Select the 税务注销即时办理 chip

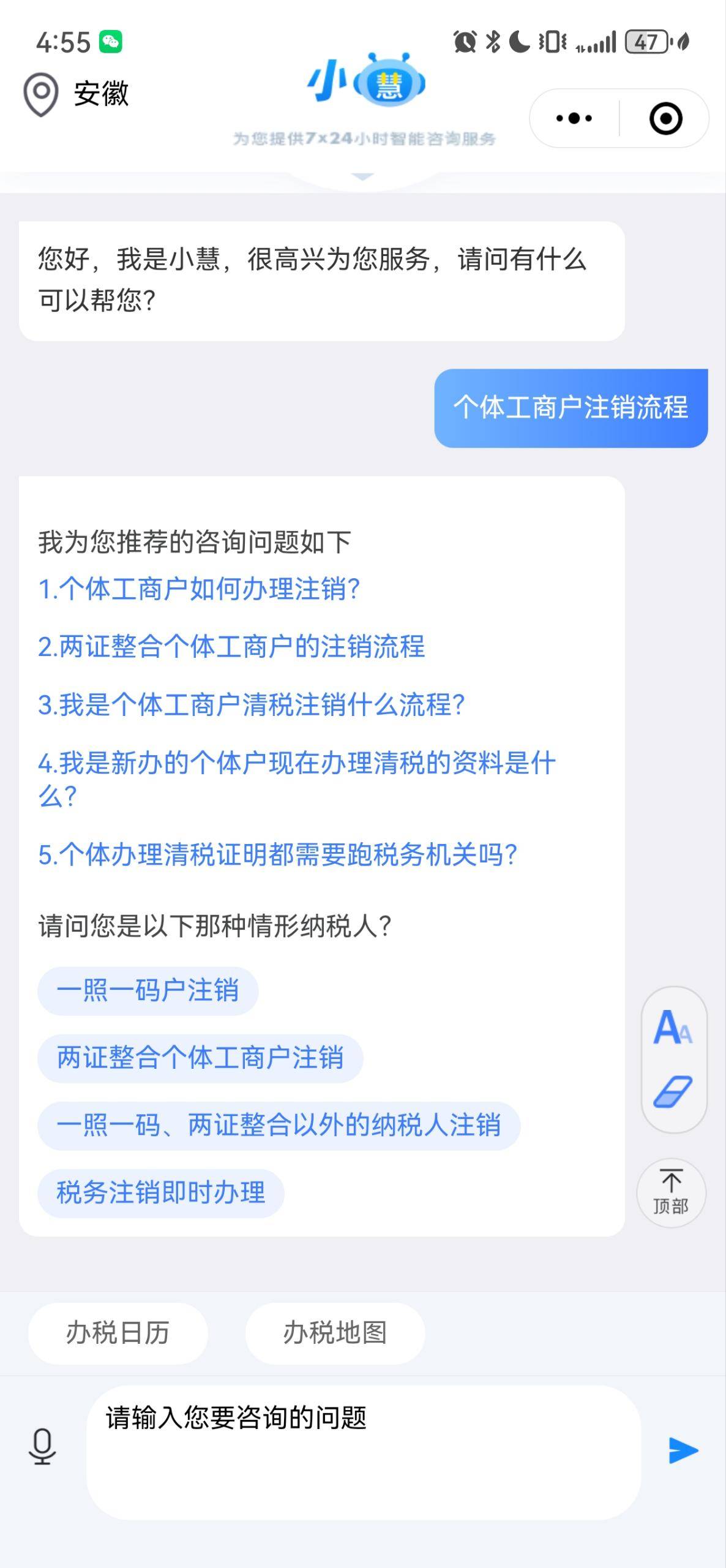[160, 1193]
